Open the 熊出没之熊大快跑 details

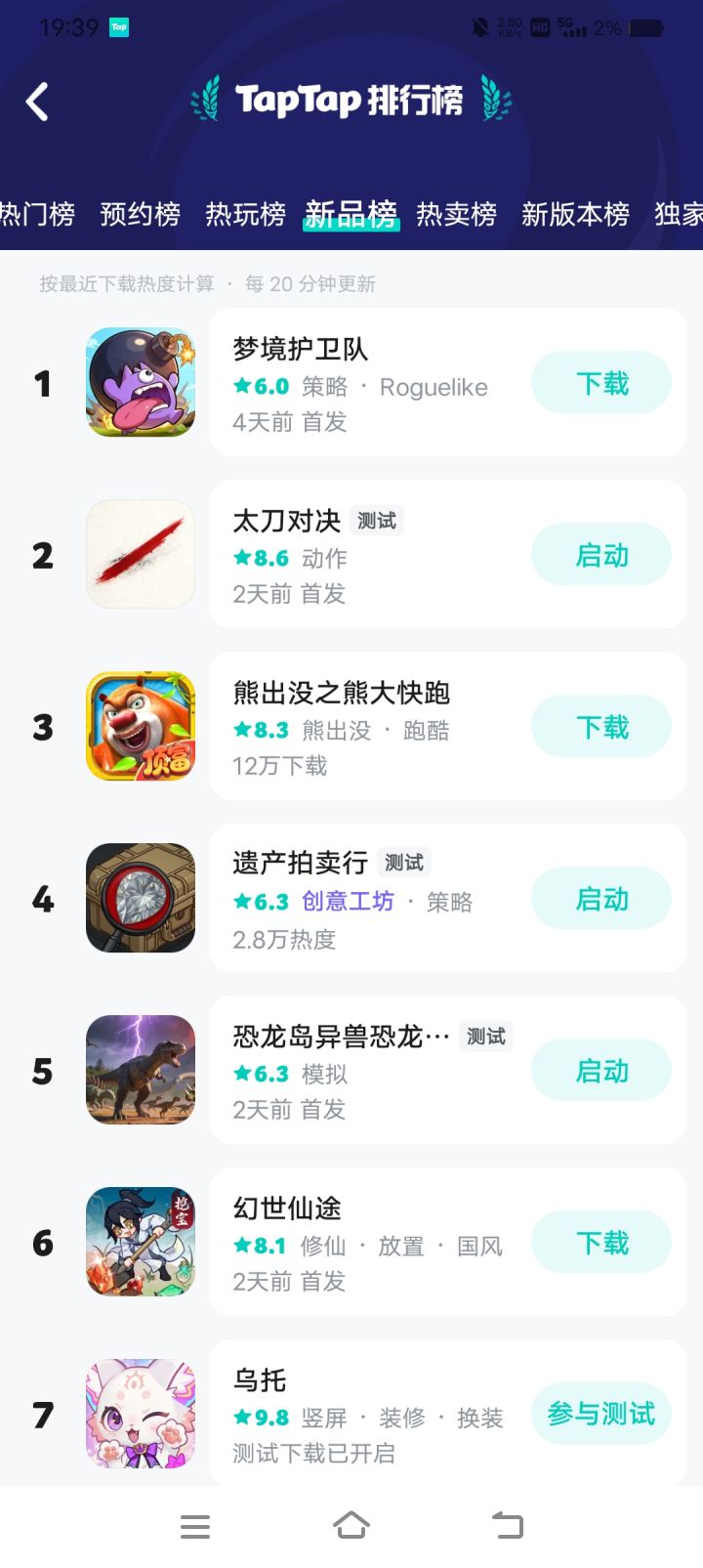tap(341, 694)
